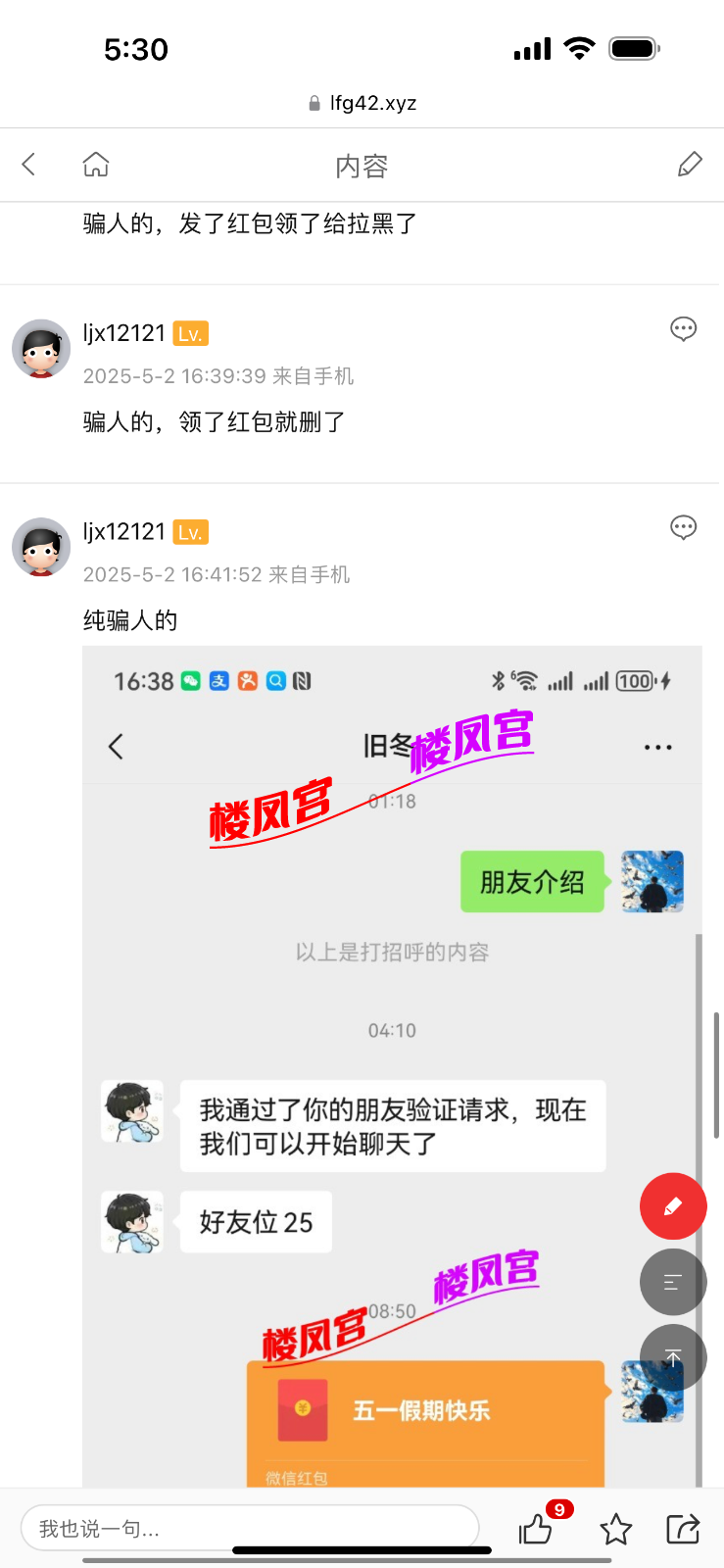Go back using the header arrow

(29, 165)
